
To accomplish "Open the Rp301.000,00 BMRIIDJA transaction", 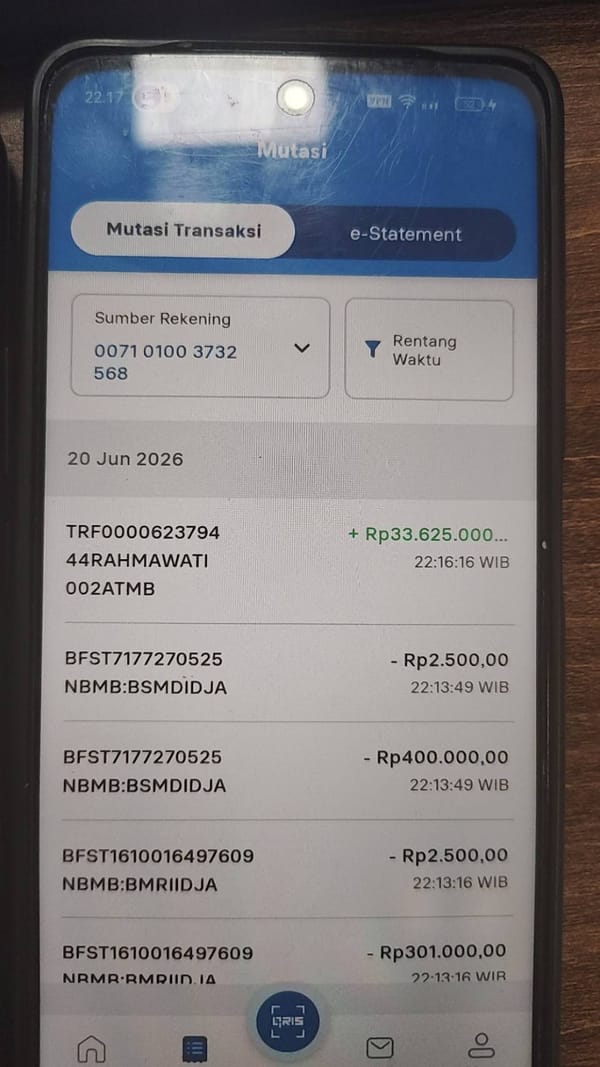I will pyautogui.click(x=284, y=964).
